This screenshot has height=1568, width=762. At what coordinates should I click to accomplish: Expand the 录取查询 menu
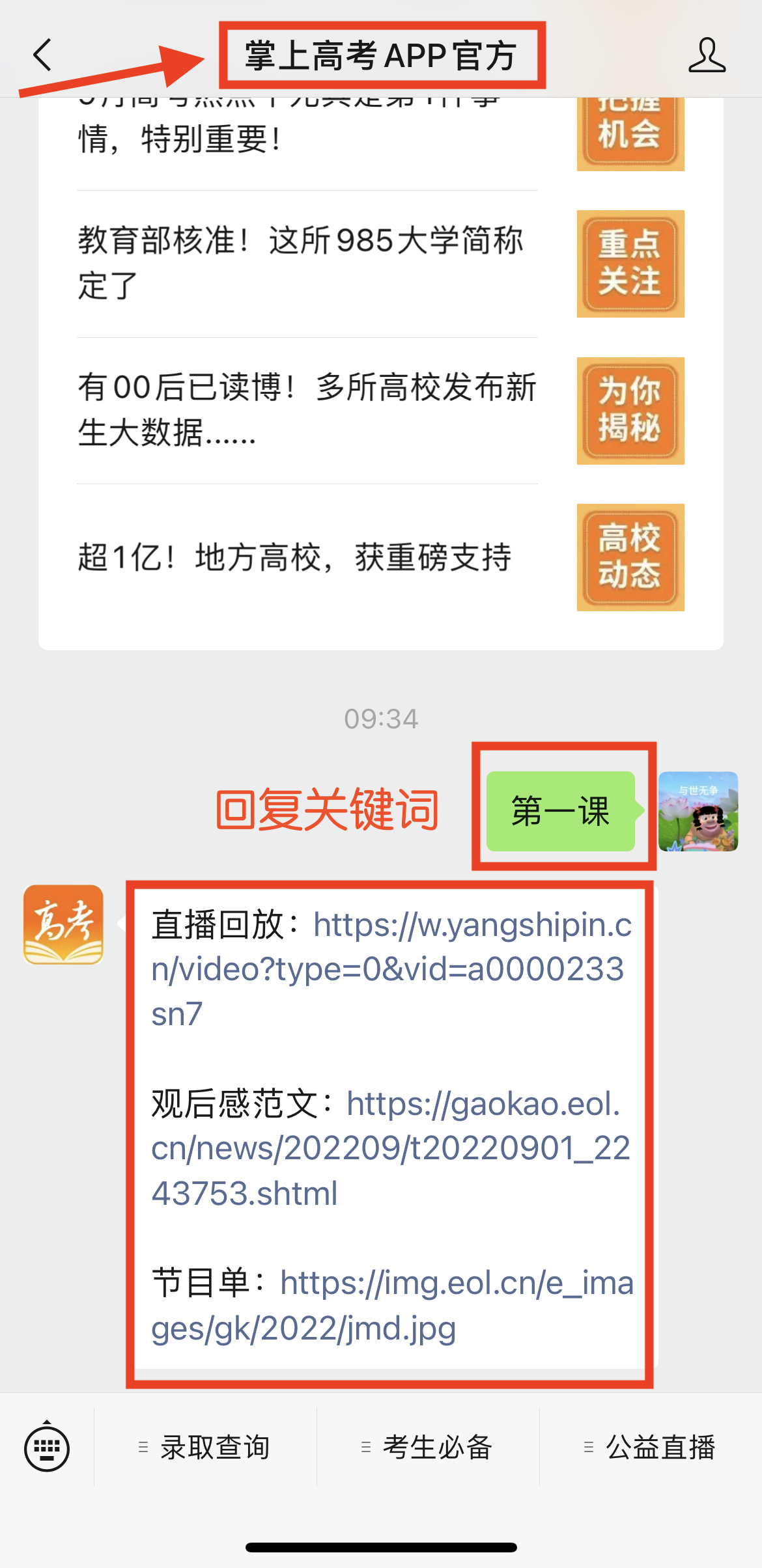click(x=206, y=1448)
